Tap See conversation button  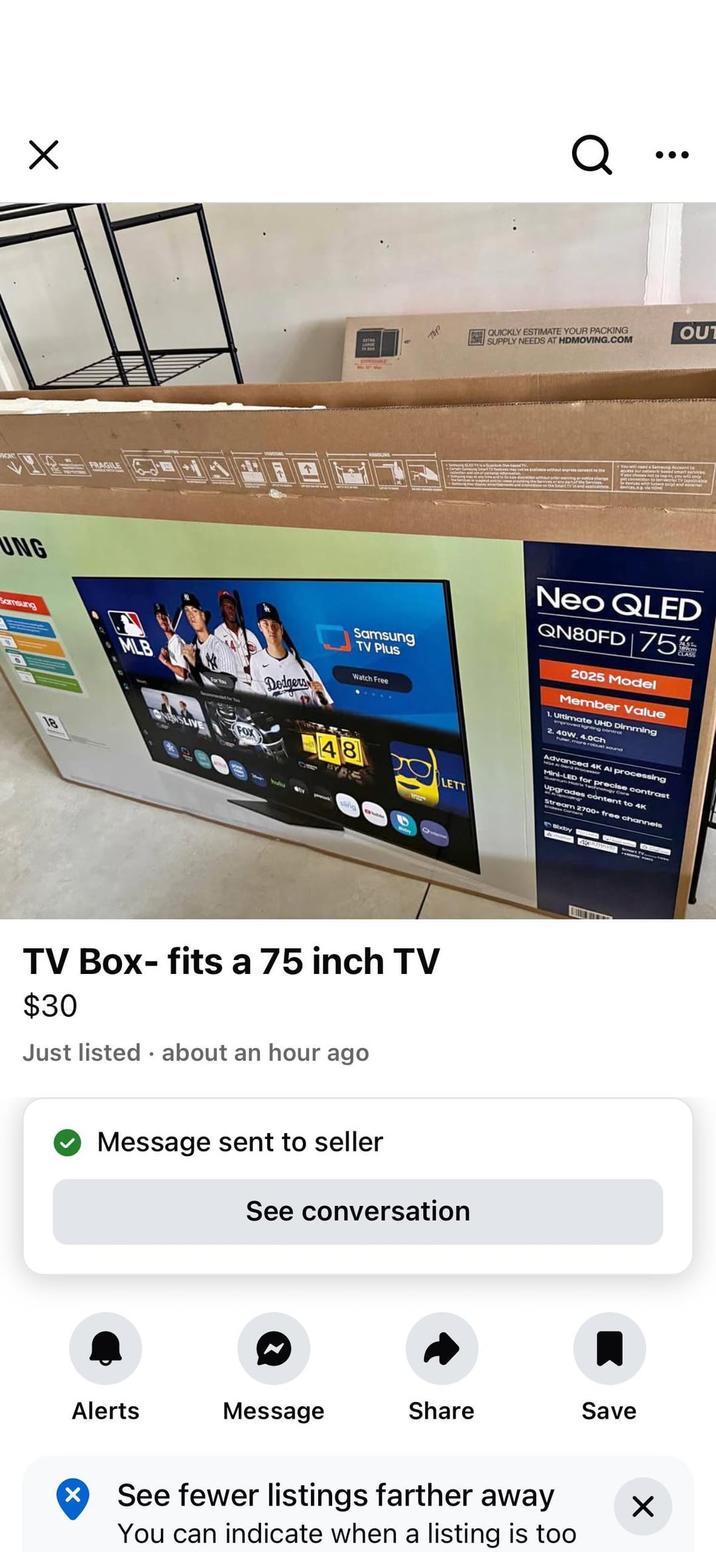(358, 1211)
